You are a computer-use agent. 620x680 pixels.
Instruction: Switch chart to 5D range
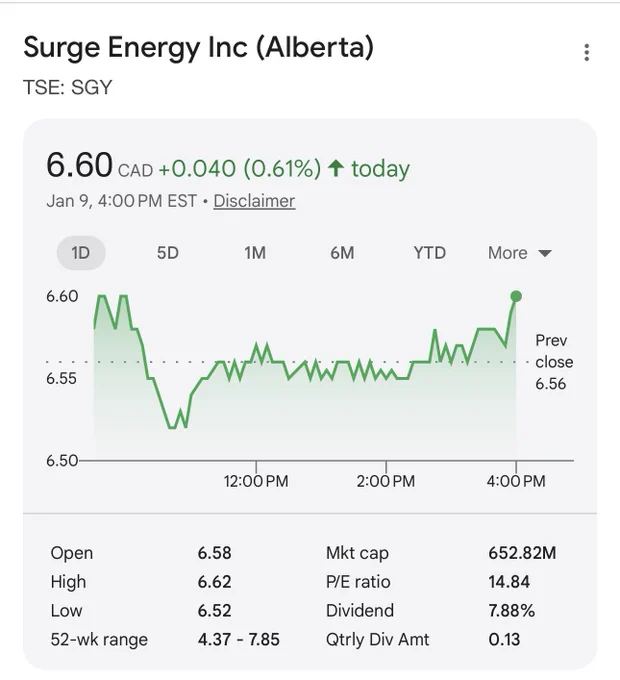coord(168,253)
